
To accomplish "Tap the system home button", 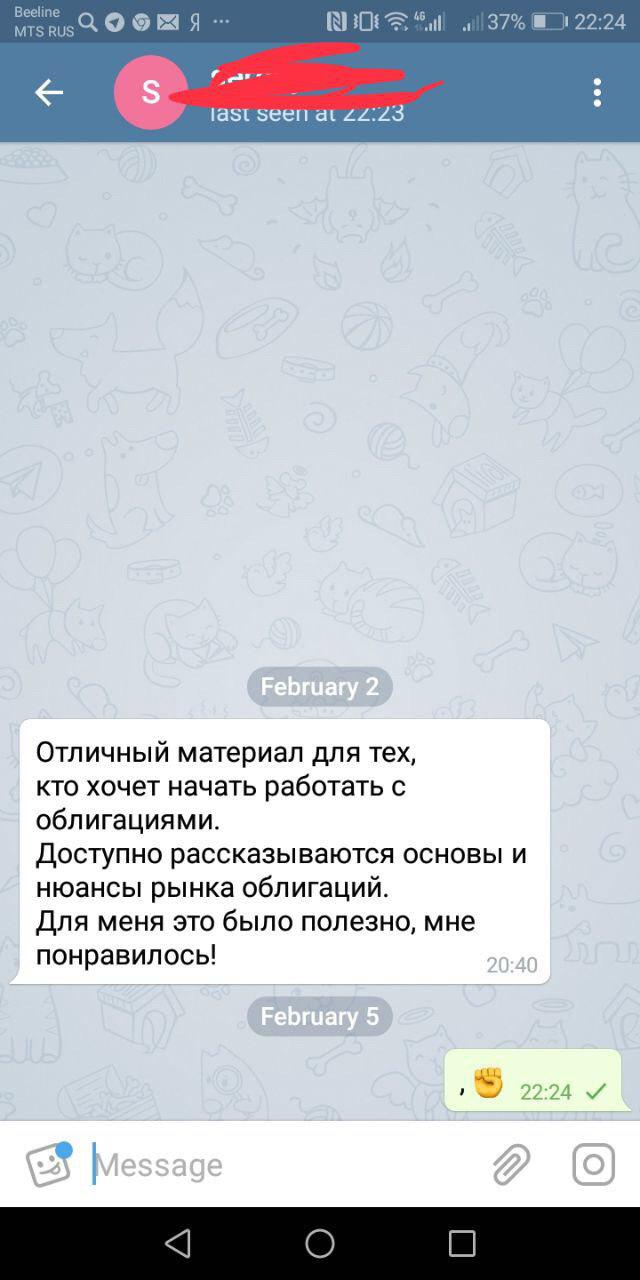I will (320, 1243).
